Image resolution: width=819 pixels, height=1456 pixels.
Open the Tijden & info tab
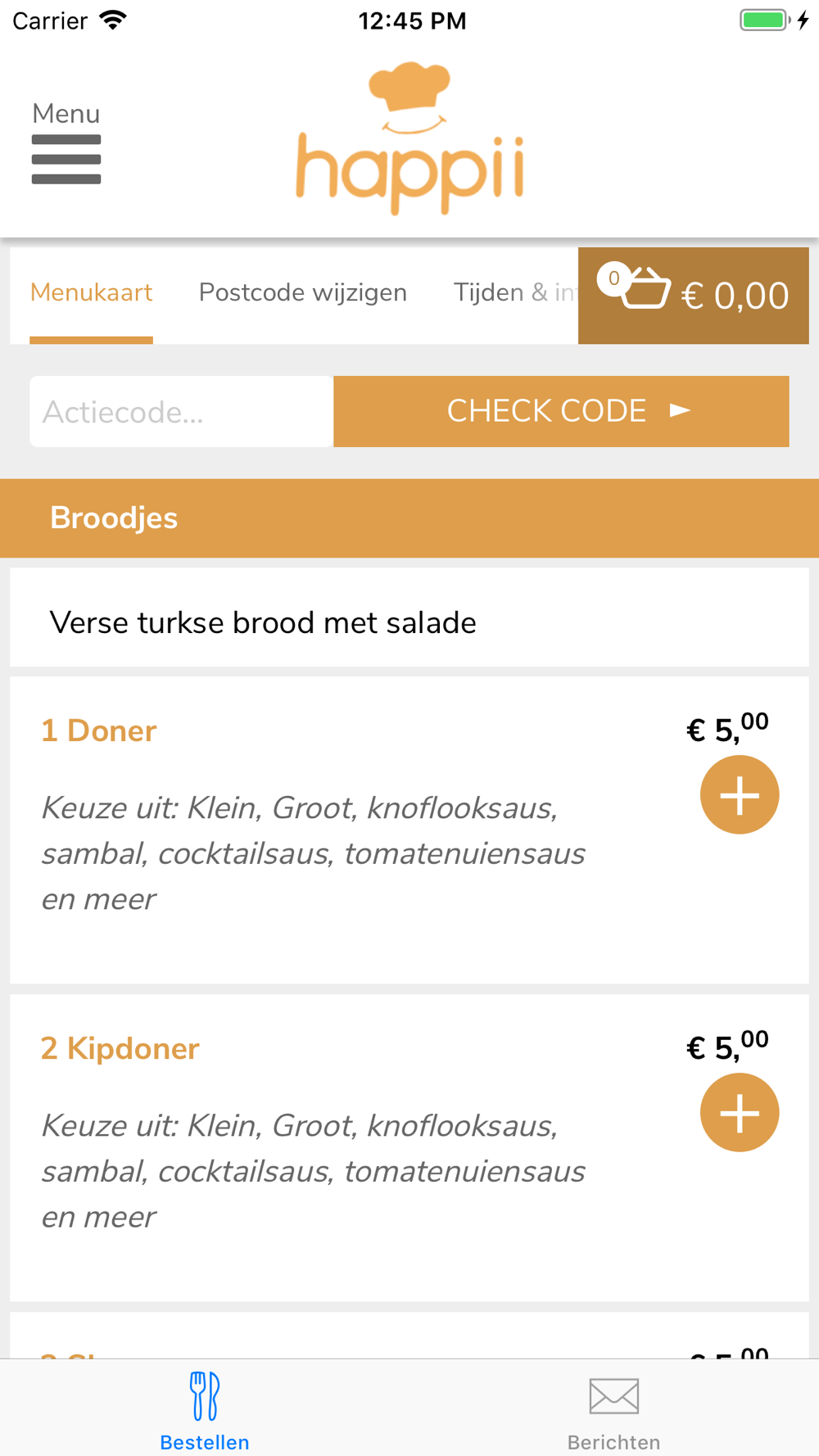tap(515, 293)
